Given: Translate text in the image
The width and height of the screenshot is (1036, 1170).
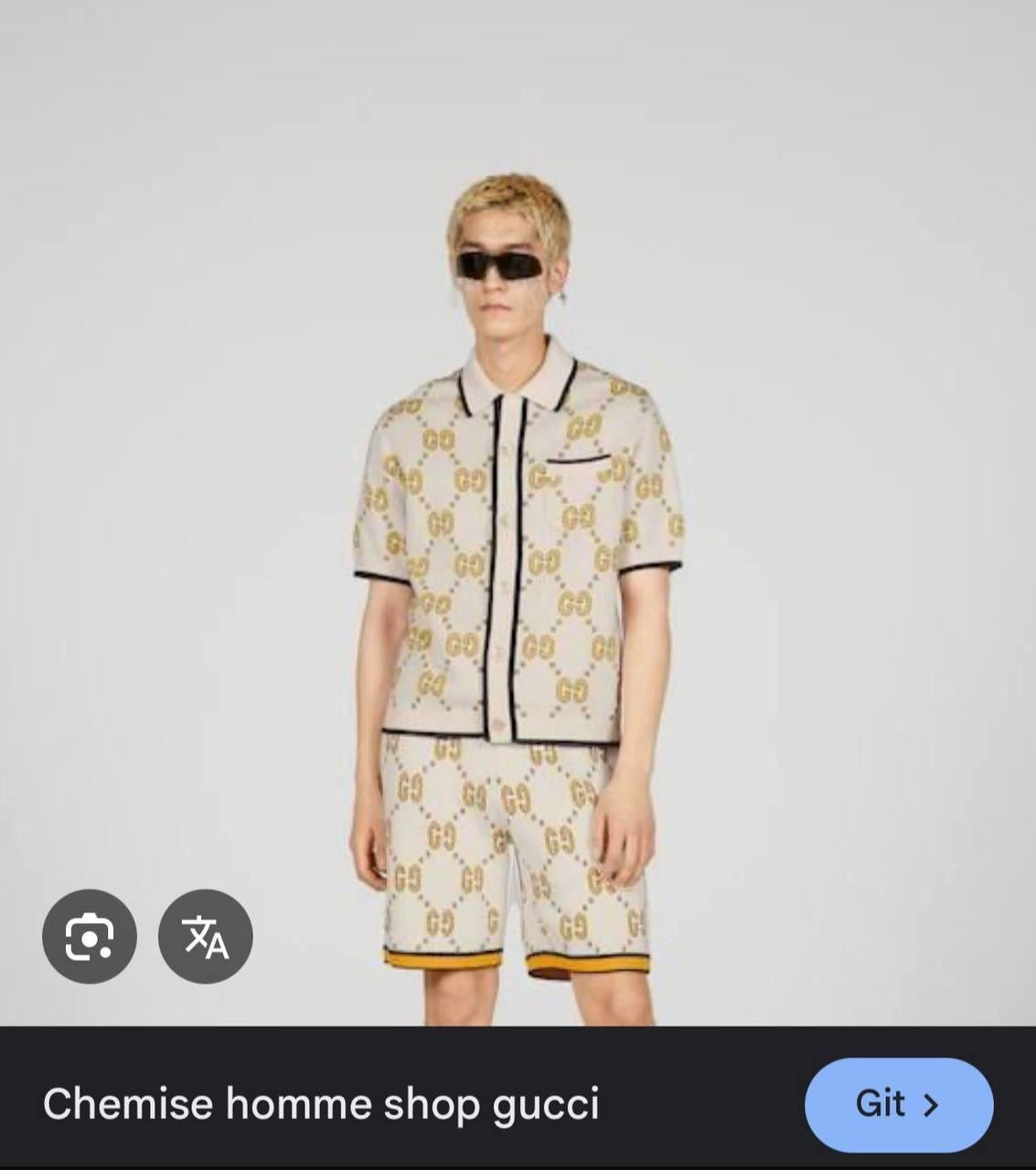Looking at the screenshot, I should coord(205,936).
